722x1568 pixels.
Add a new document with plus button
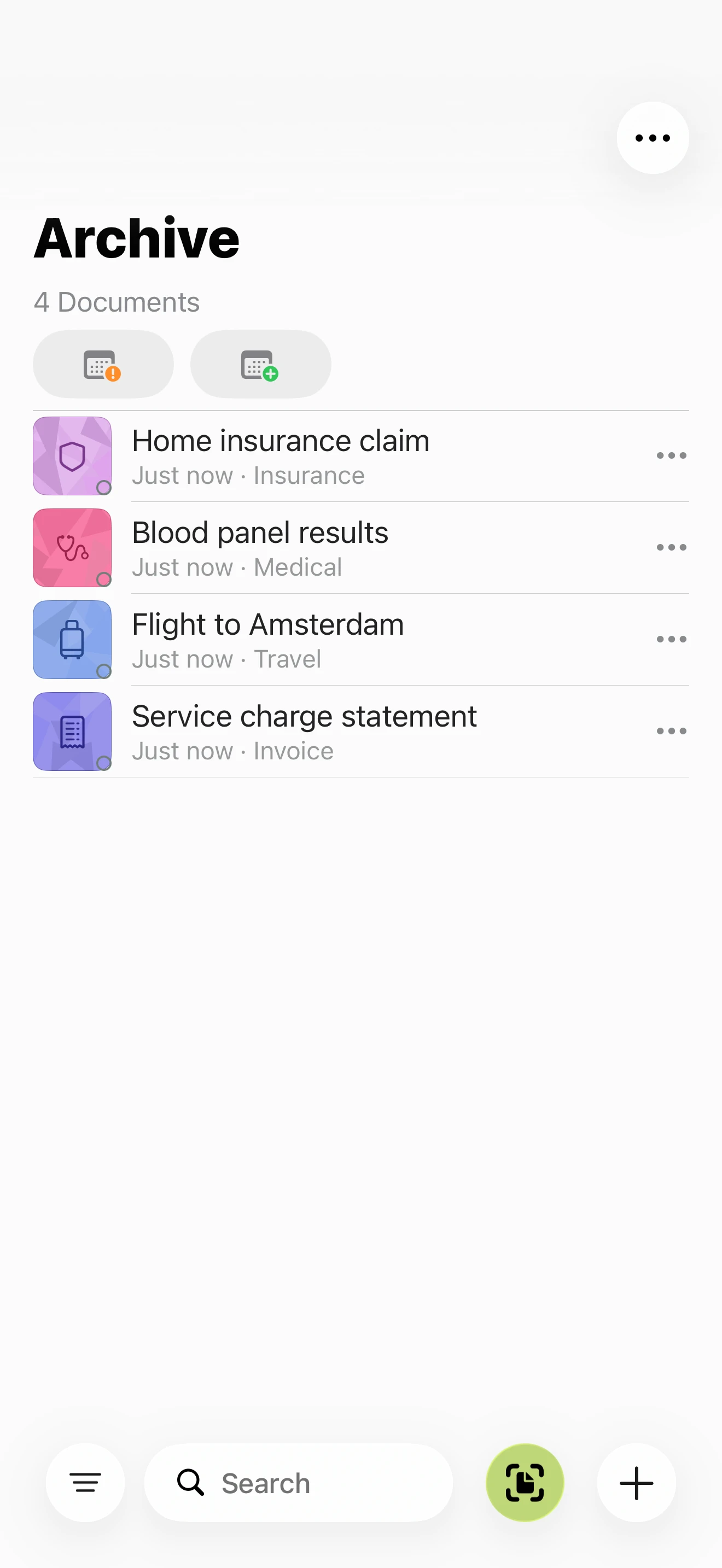[636, 1483]
